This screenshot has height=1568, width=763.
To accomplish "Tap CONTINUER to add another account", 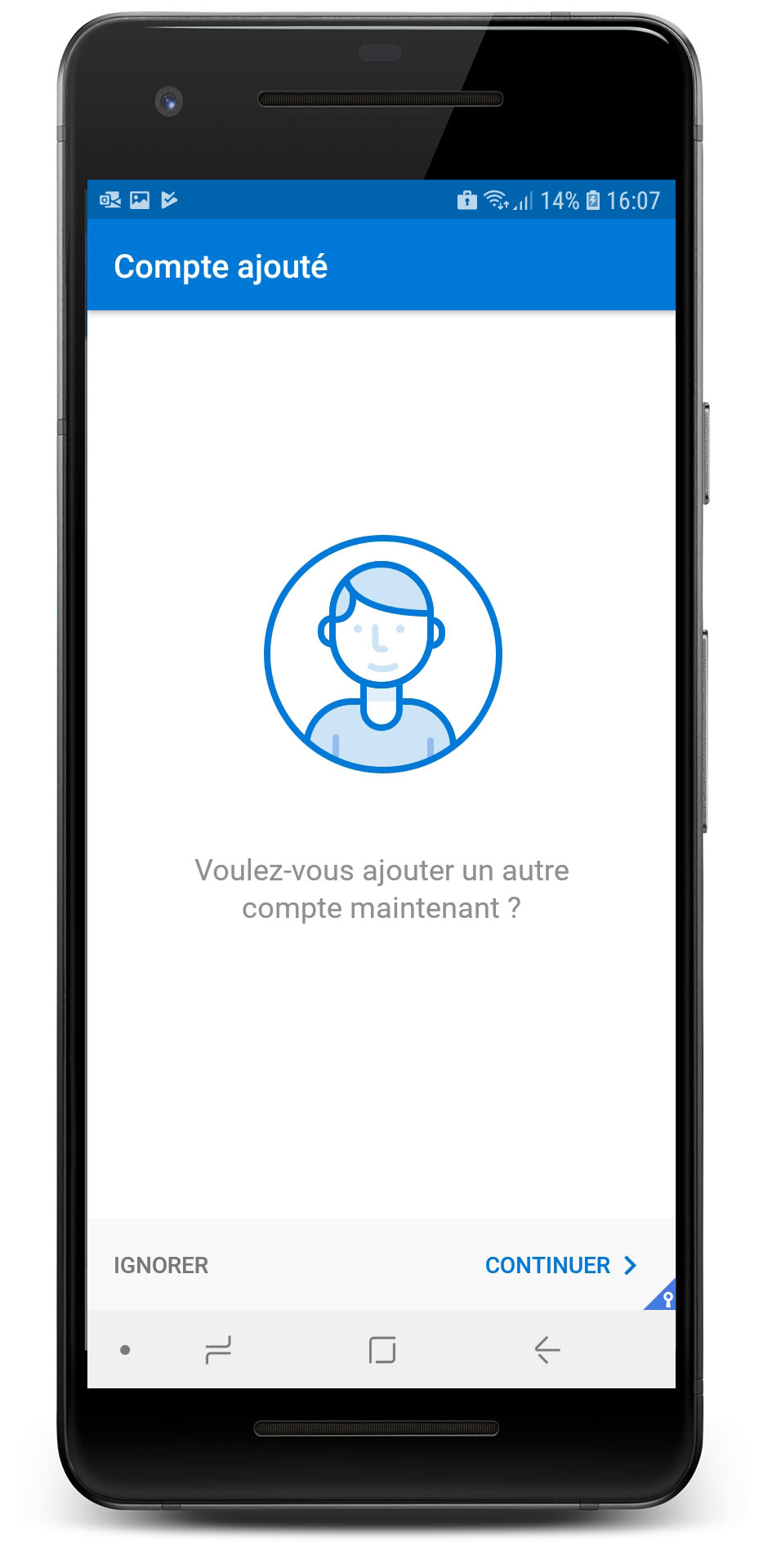I will coord(560,1265).
